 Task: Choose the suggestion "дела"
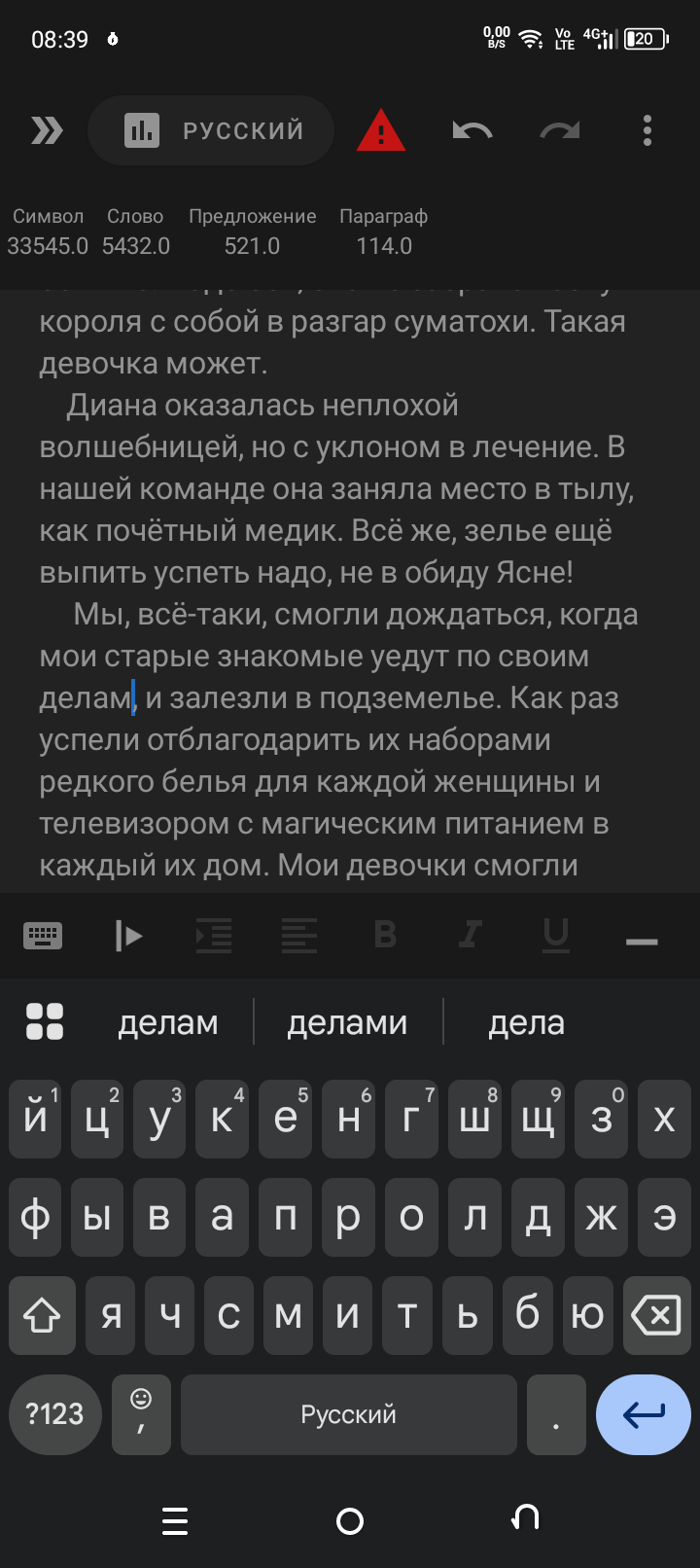526,1022
